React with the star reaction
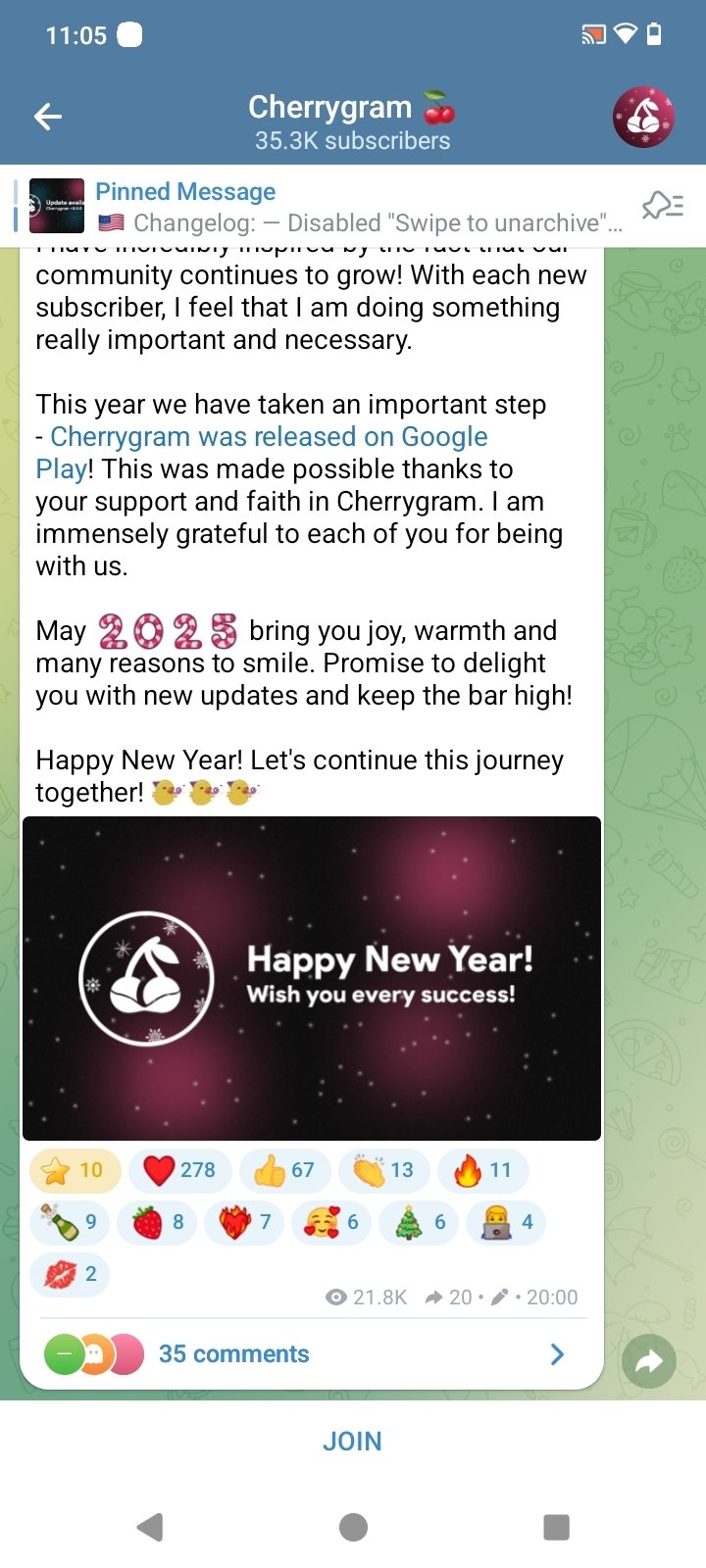706x1568 pixels. click(x=75, y=1170)
